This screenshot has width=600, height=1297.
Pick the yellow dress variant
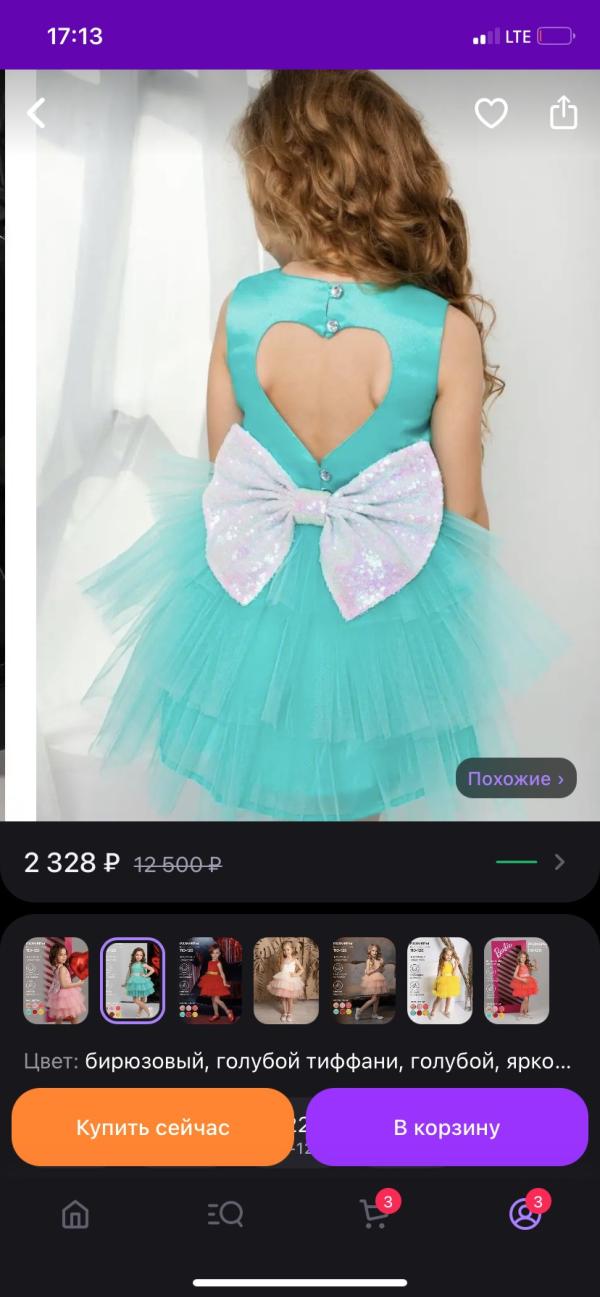440,980
